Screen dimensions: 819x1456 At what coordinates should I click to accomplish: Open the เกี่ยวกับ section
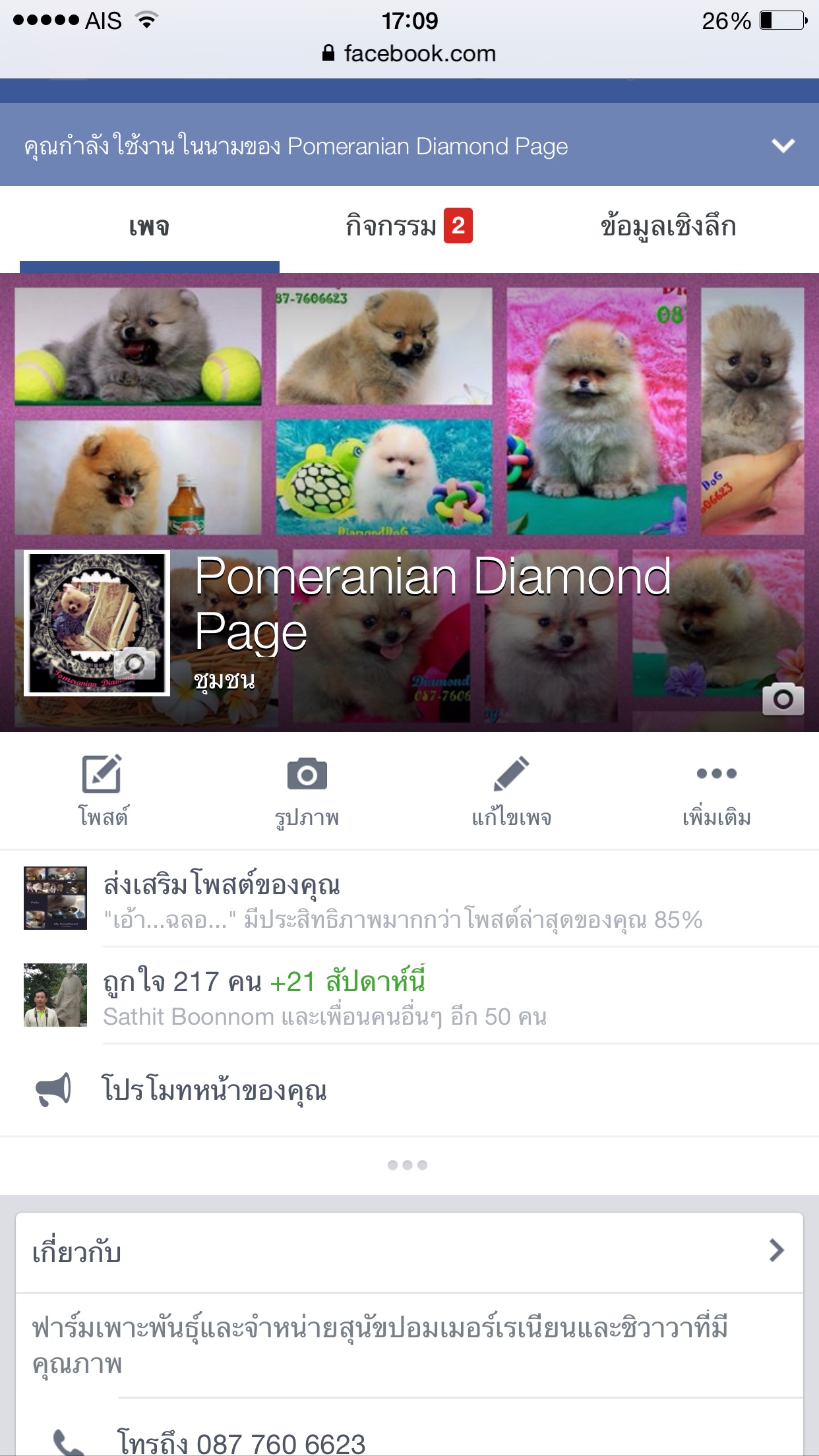click(409, 1251)
